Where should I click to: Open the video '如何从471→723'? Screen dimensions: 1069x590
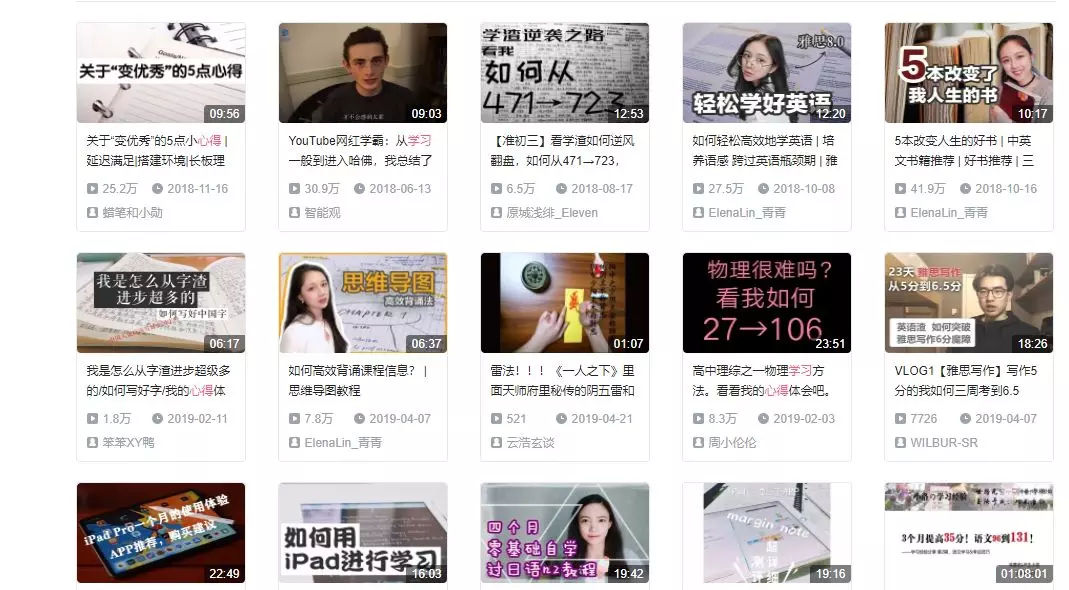tap(564, 73)
